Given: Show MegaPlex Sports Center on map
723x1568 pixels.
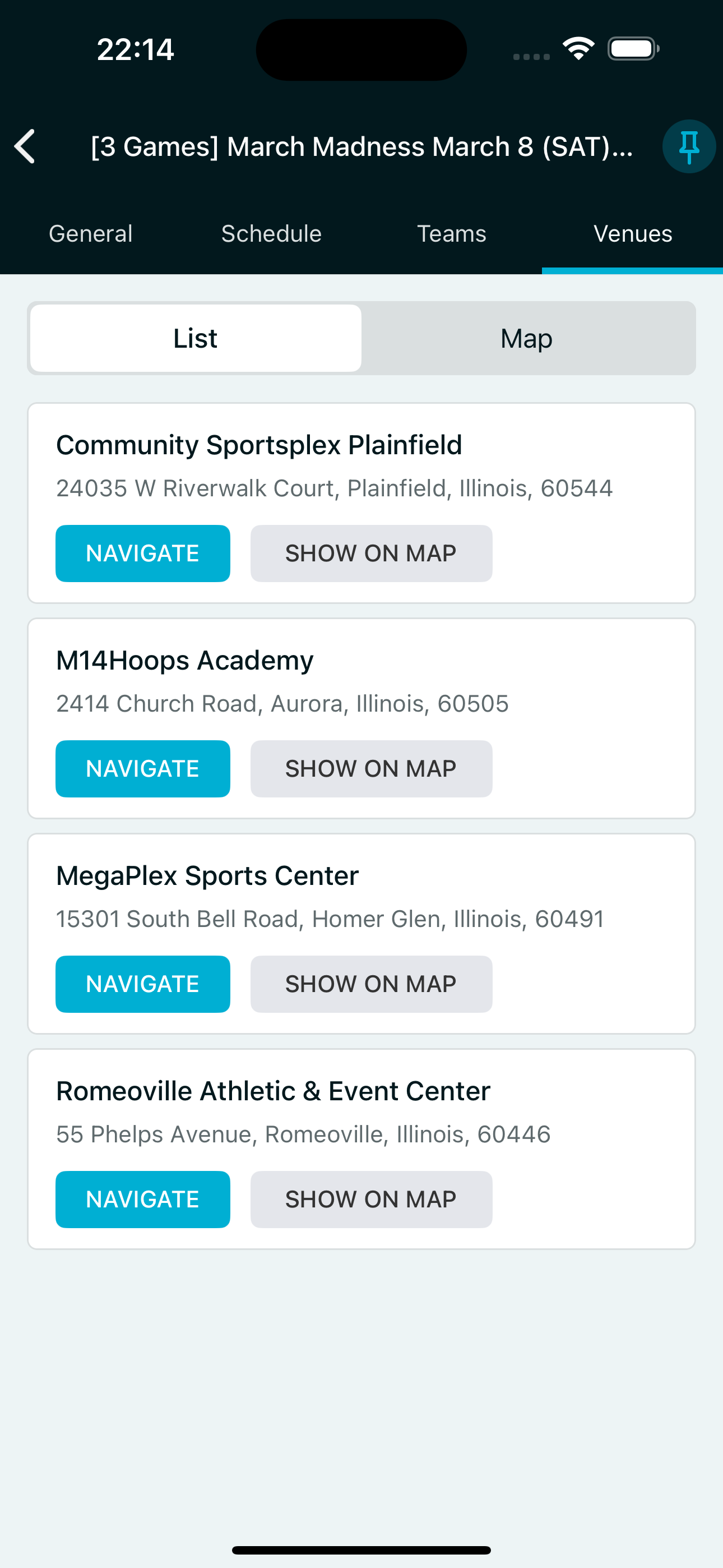Looking at the screenshot, I should 371,984.
